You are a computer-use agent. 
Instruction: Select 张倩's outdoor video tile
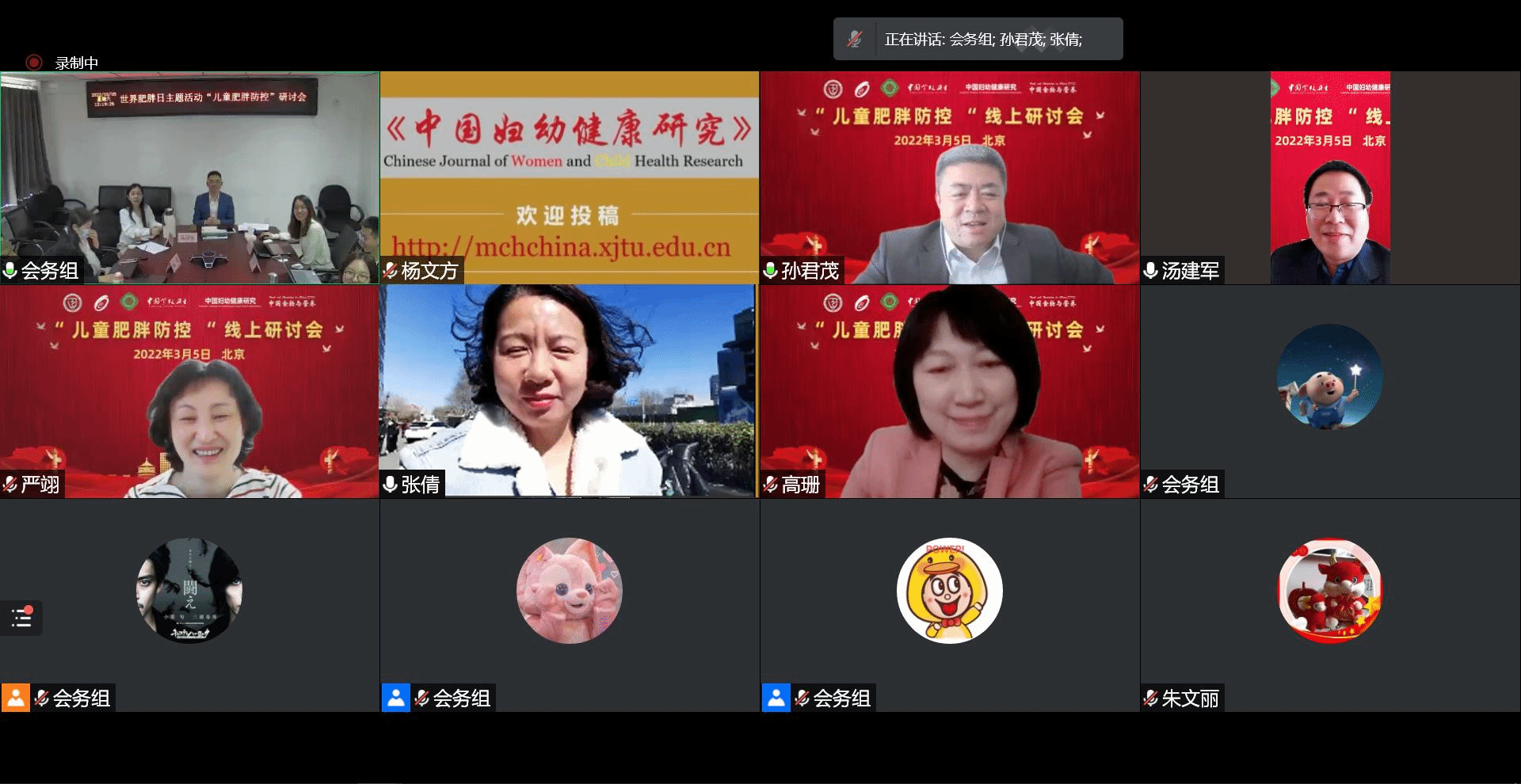click(569, 391)
